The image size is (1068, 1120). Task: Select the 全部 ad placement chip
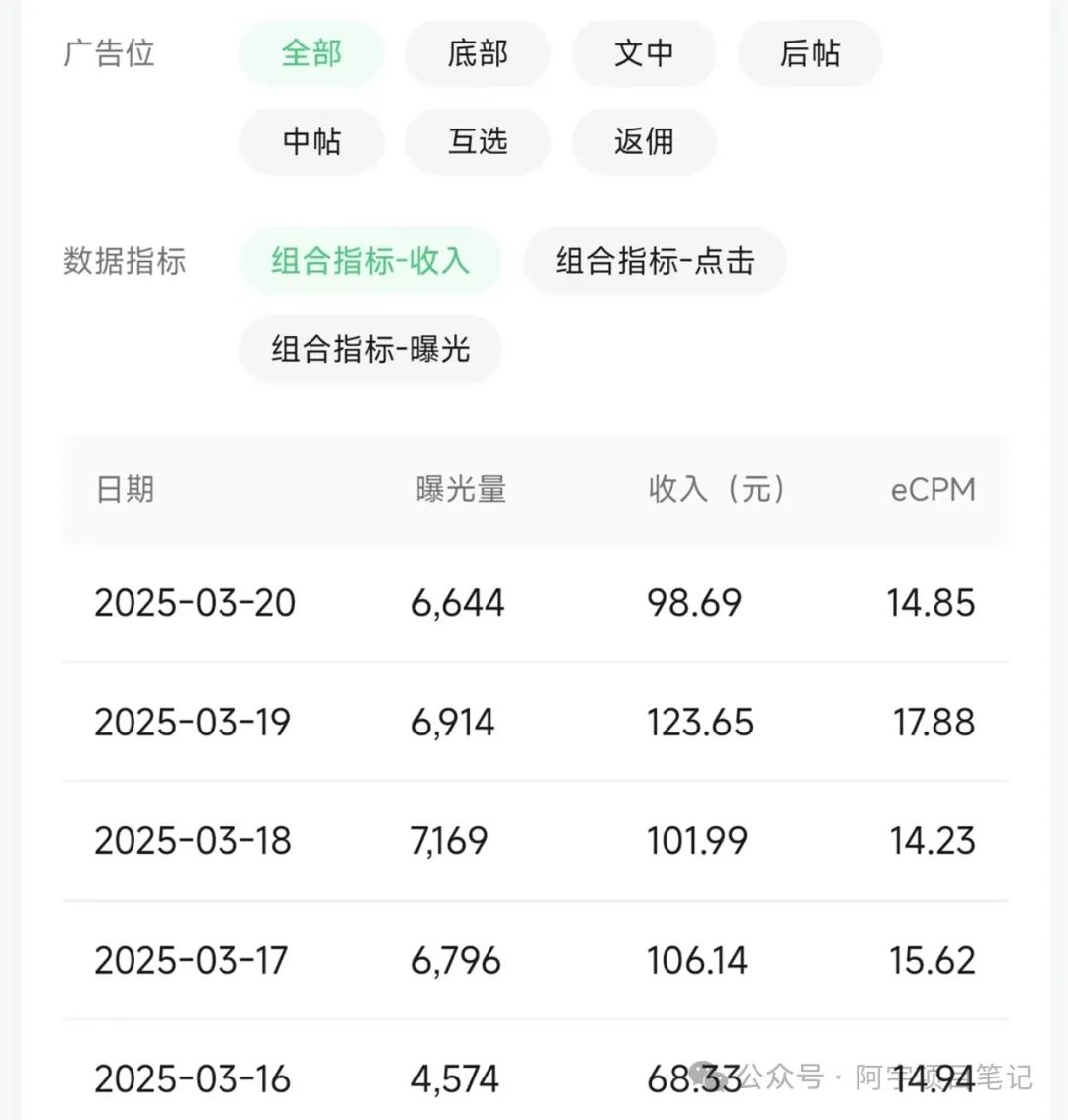tap(311, 53)
